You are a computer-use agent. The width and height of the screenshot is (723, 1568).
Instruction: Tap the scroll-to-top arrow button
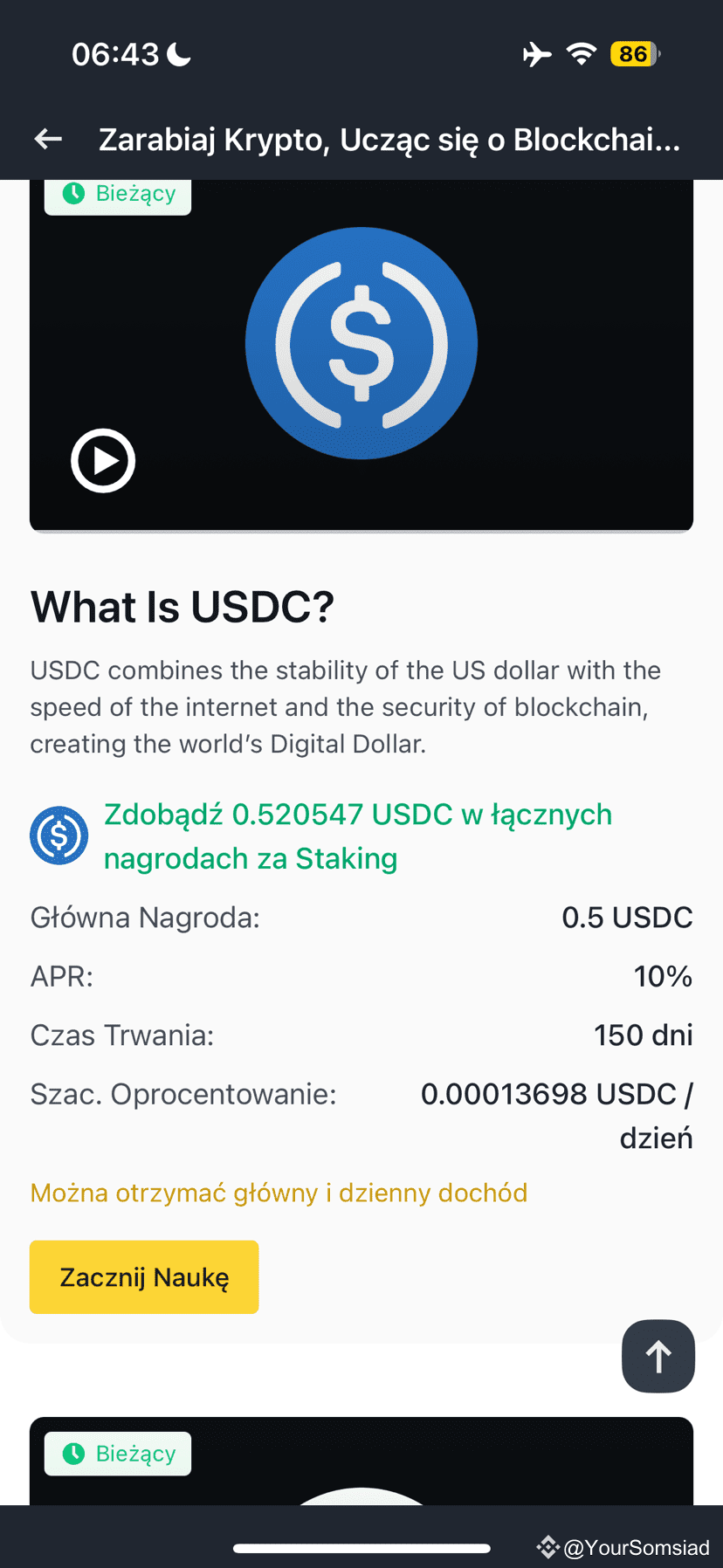pyautogui.click(x=658, y=1356)
